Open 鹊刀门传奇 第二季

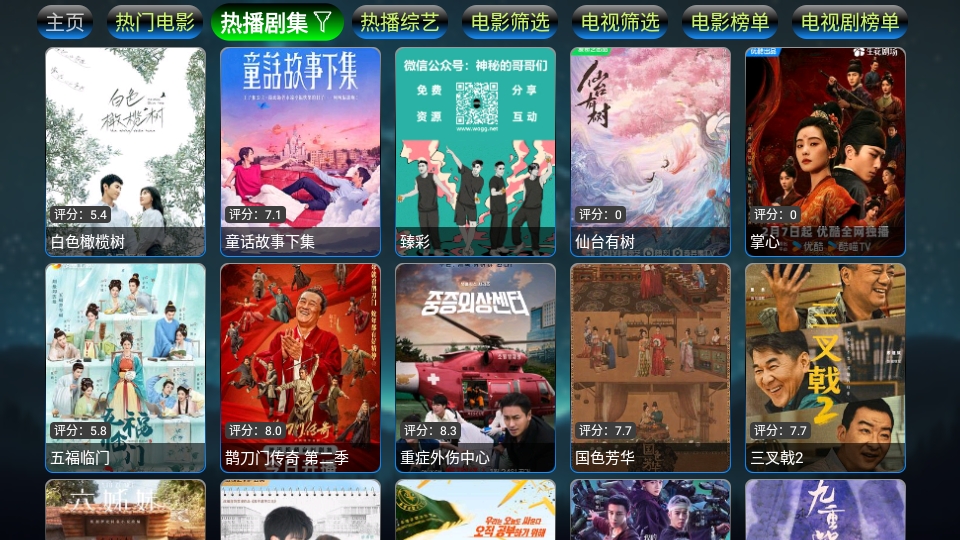pos(300,367)
